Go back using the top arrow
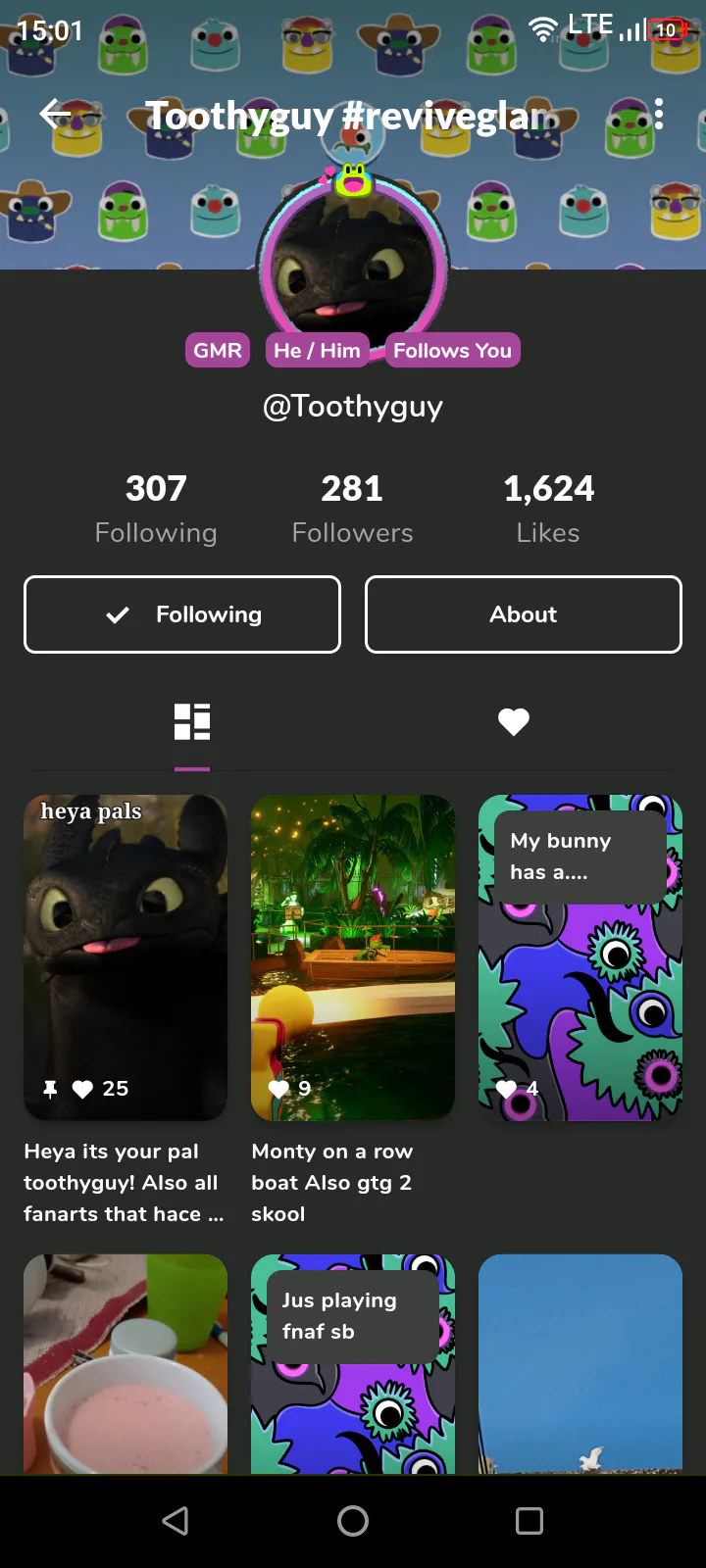The height and width of the screenshot is (1568, 706). point(56,115)
